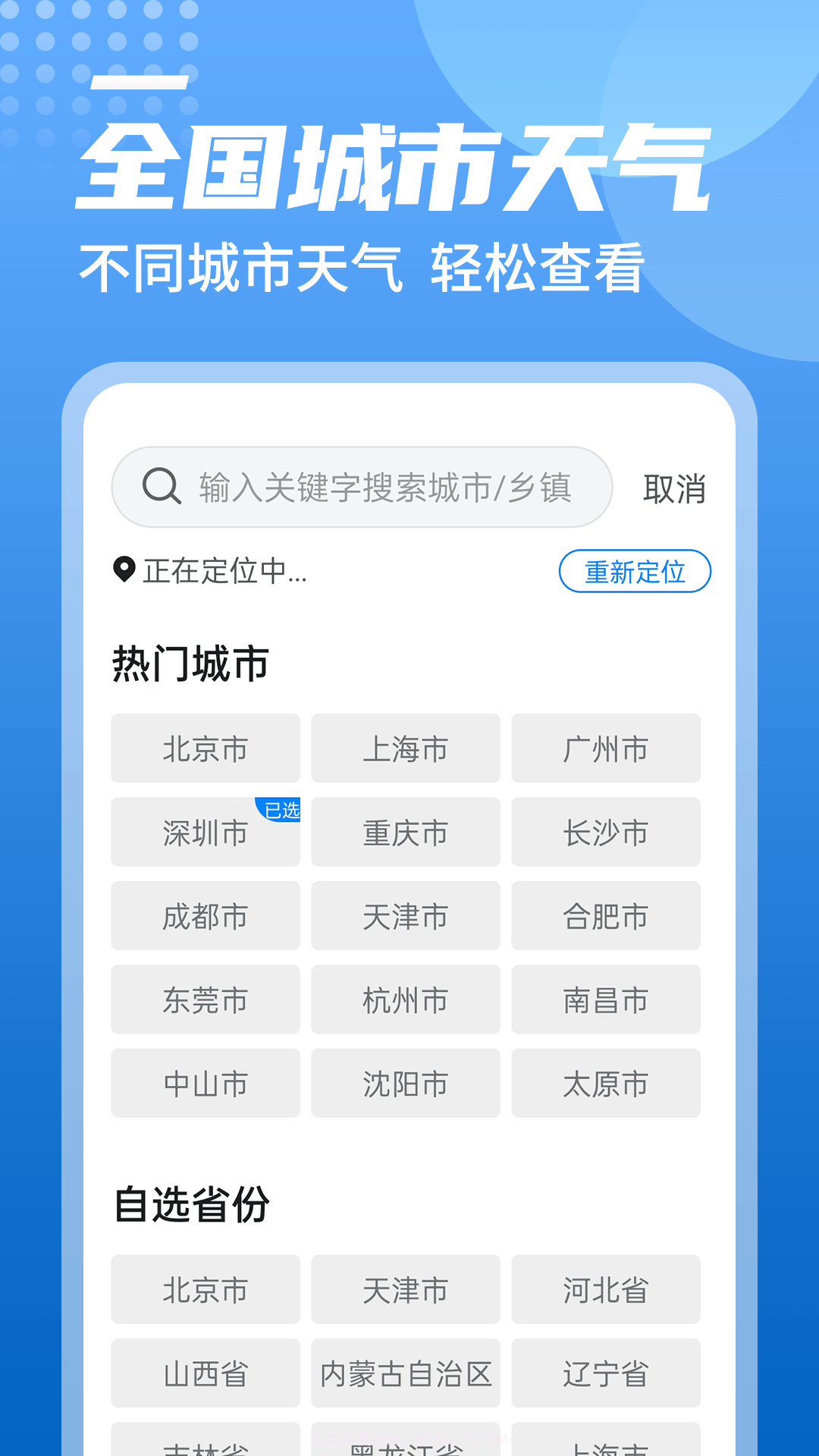
Task: Tap 重新定位 to relocate
Action: 634,573
